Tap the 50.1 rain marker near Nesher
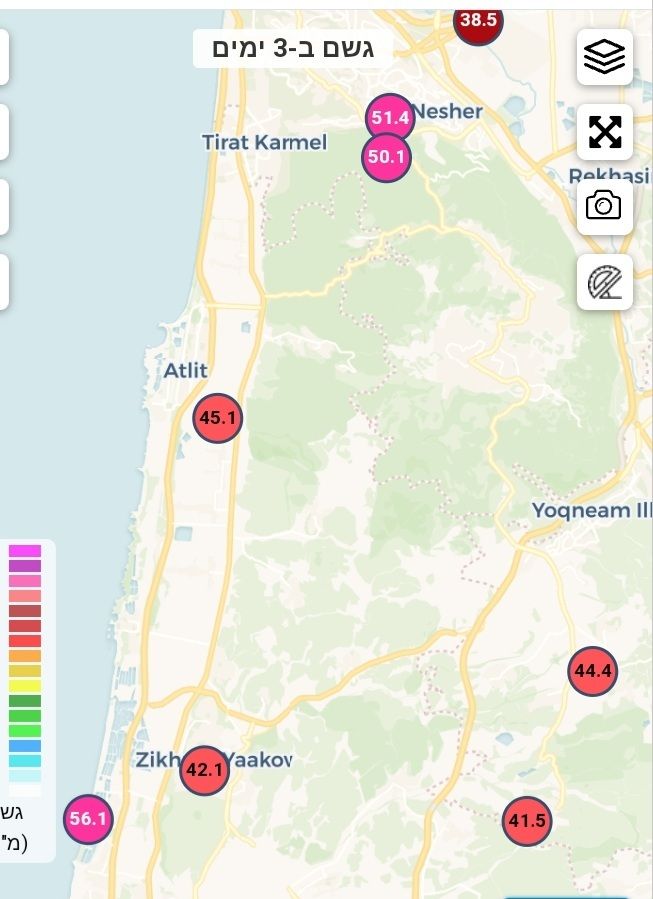This screenshot has width=653, height=899. [386, 157]
